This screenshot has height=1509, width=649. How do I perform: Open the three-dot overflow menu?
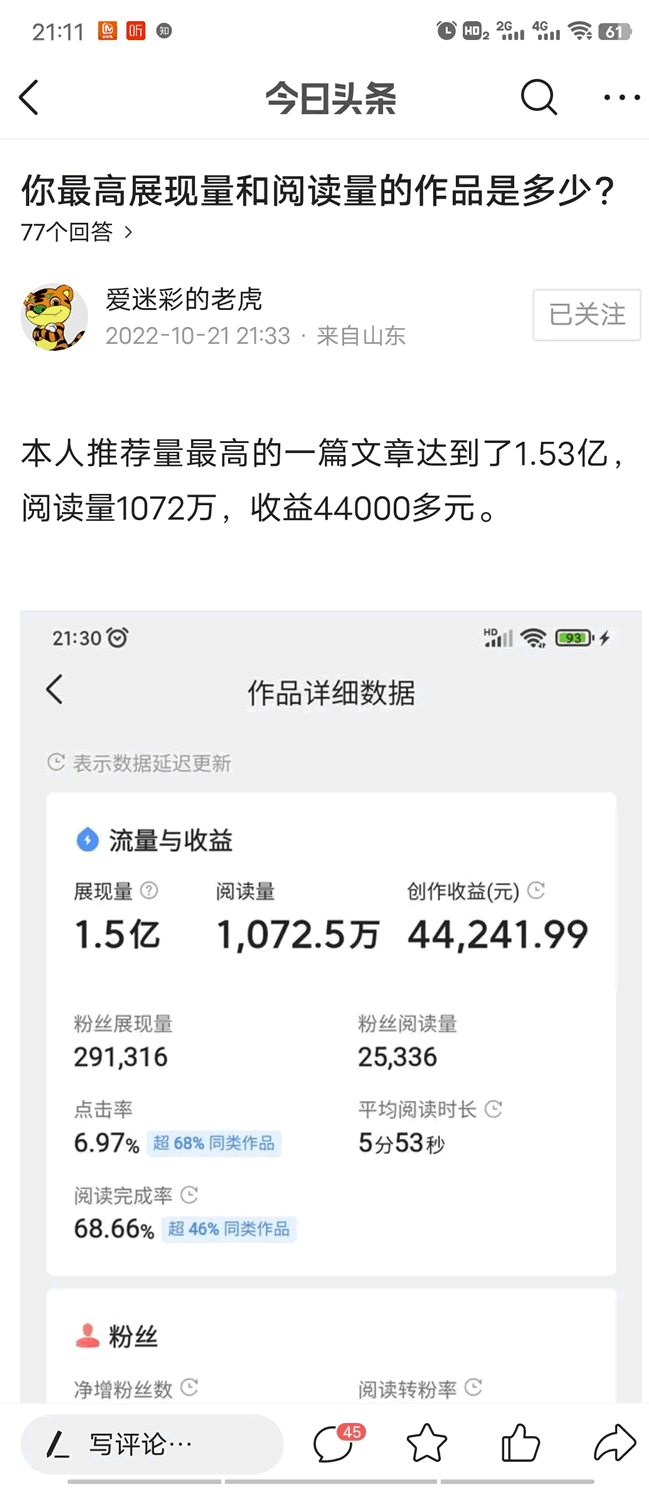621,98
